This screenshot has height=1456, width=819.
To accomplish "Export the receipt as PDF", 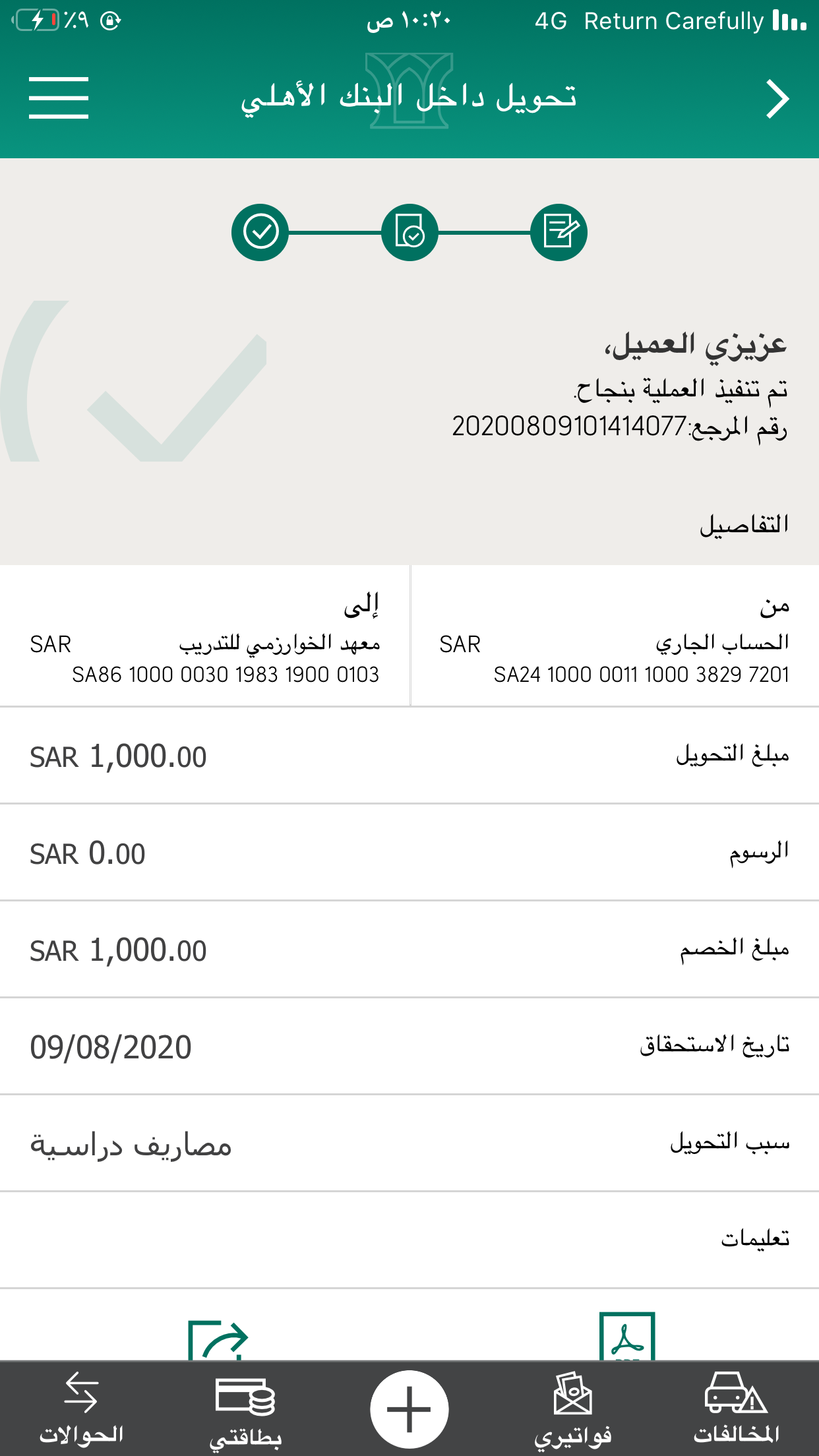I will (x=627, y=1337).
